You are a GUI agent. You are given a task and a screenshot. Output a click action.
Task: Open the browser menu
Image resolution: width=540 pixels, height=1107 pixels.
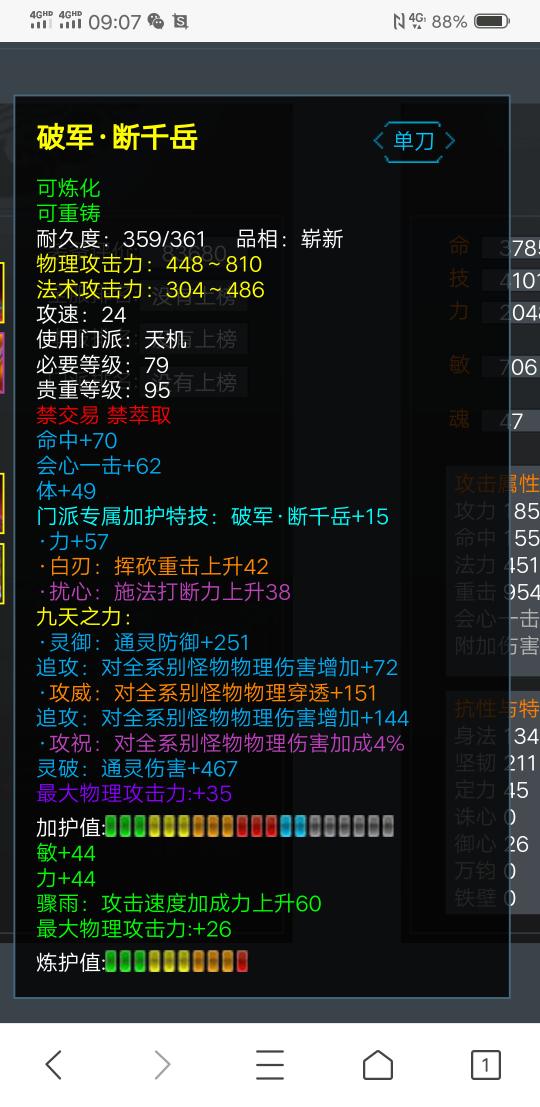point(270,1064)
